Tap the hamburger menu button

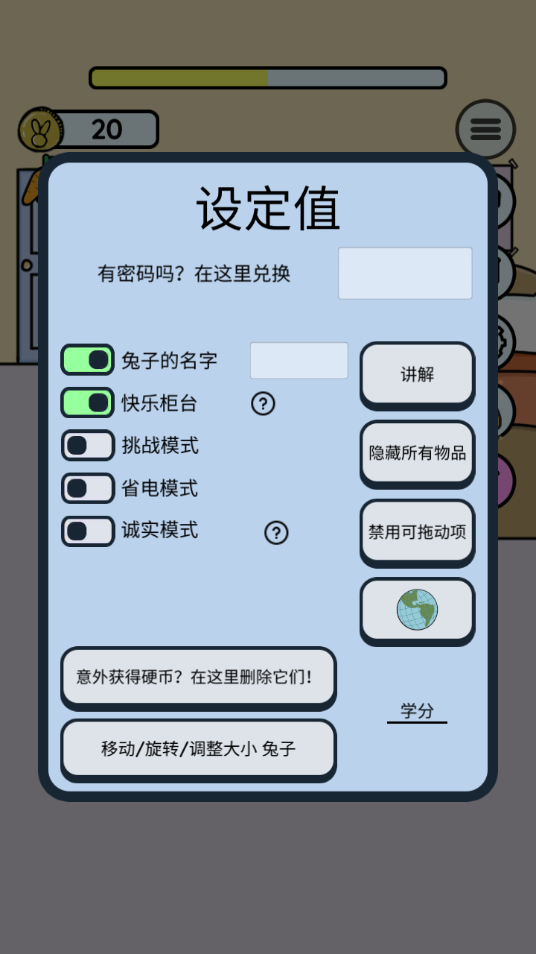[x=486, y=129]
